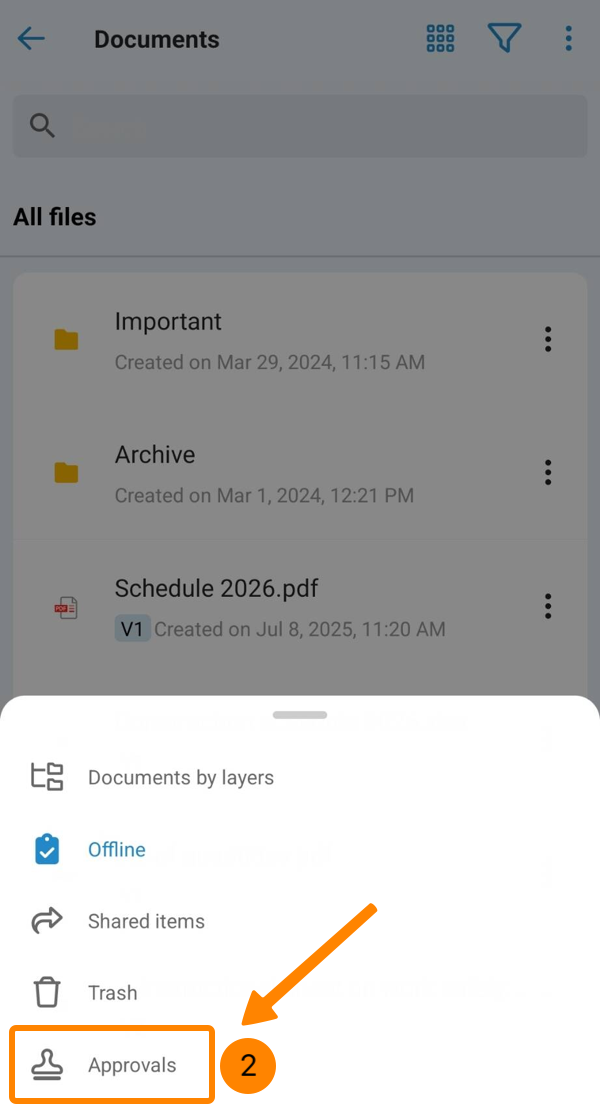The width and height of the screenshot is (600, 1118).
Task: Open the Trash
Action: 112,993
